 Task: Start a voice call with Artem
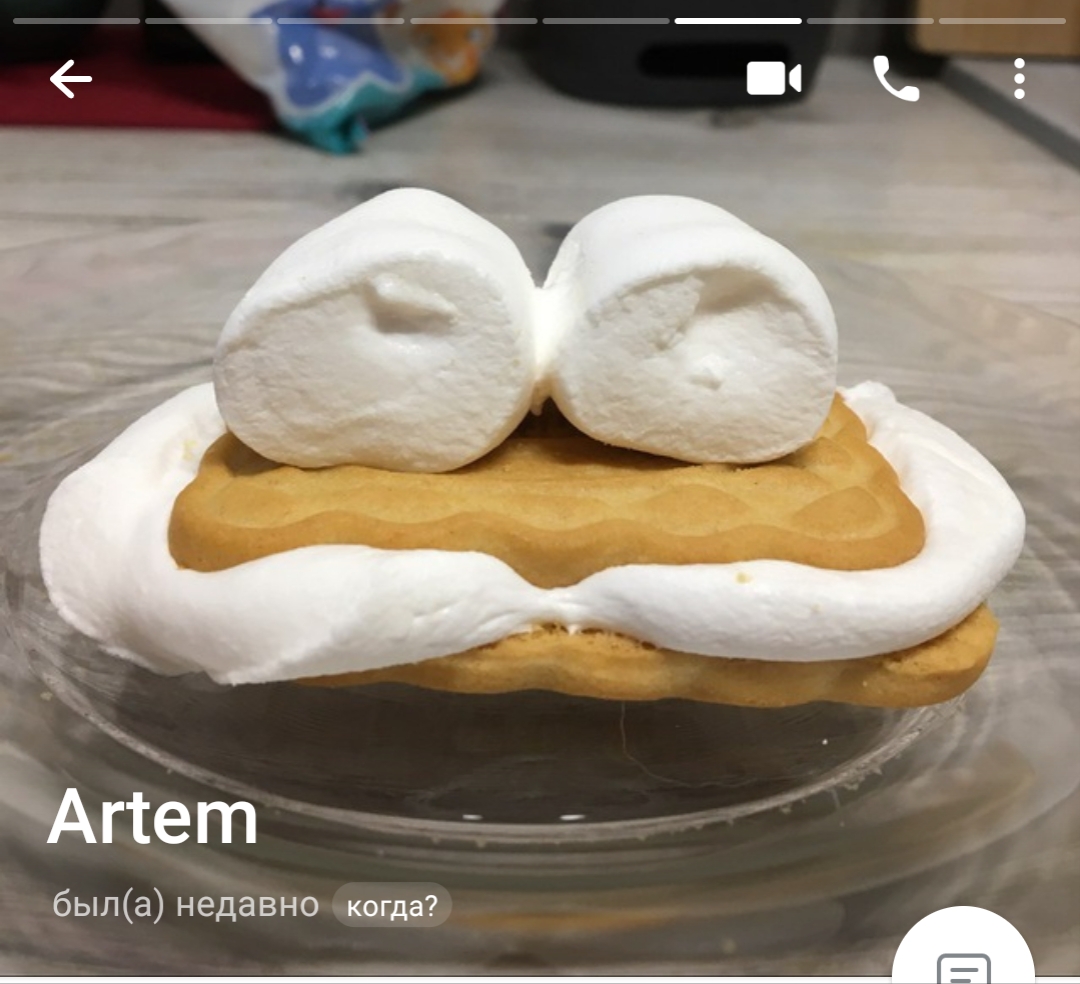[895, 79]
